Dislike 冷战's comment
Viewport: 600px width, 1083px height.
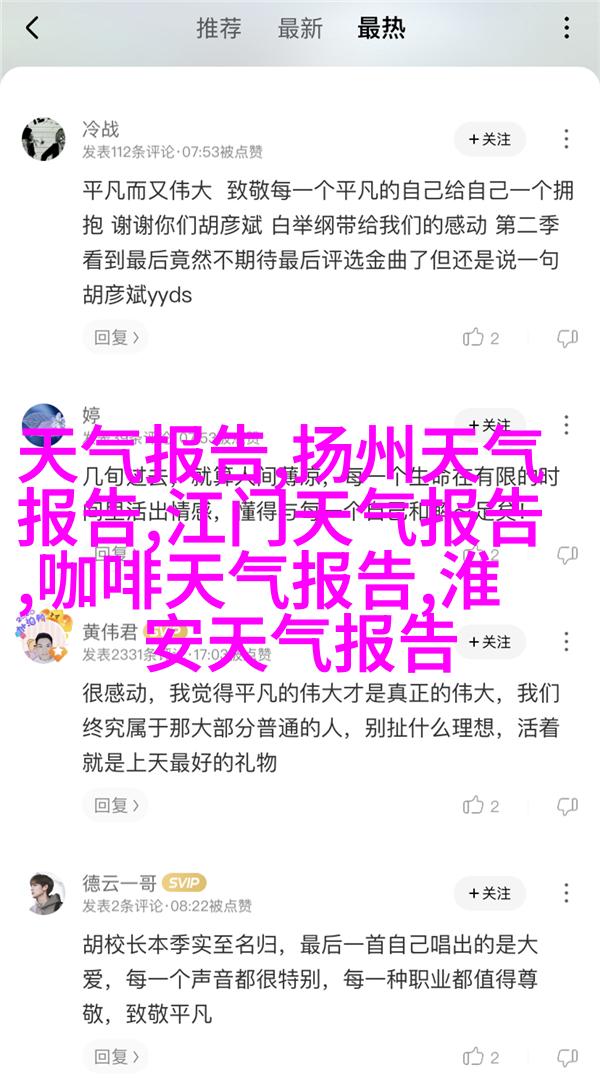pos(567,338)
